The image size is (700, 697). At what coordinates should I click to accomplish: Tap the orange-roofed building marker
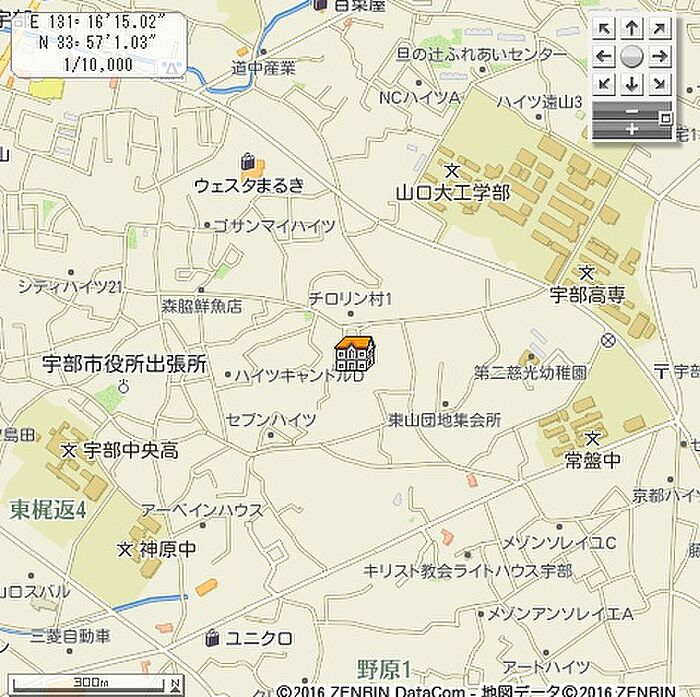(x=355, y=354)
